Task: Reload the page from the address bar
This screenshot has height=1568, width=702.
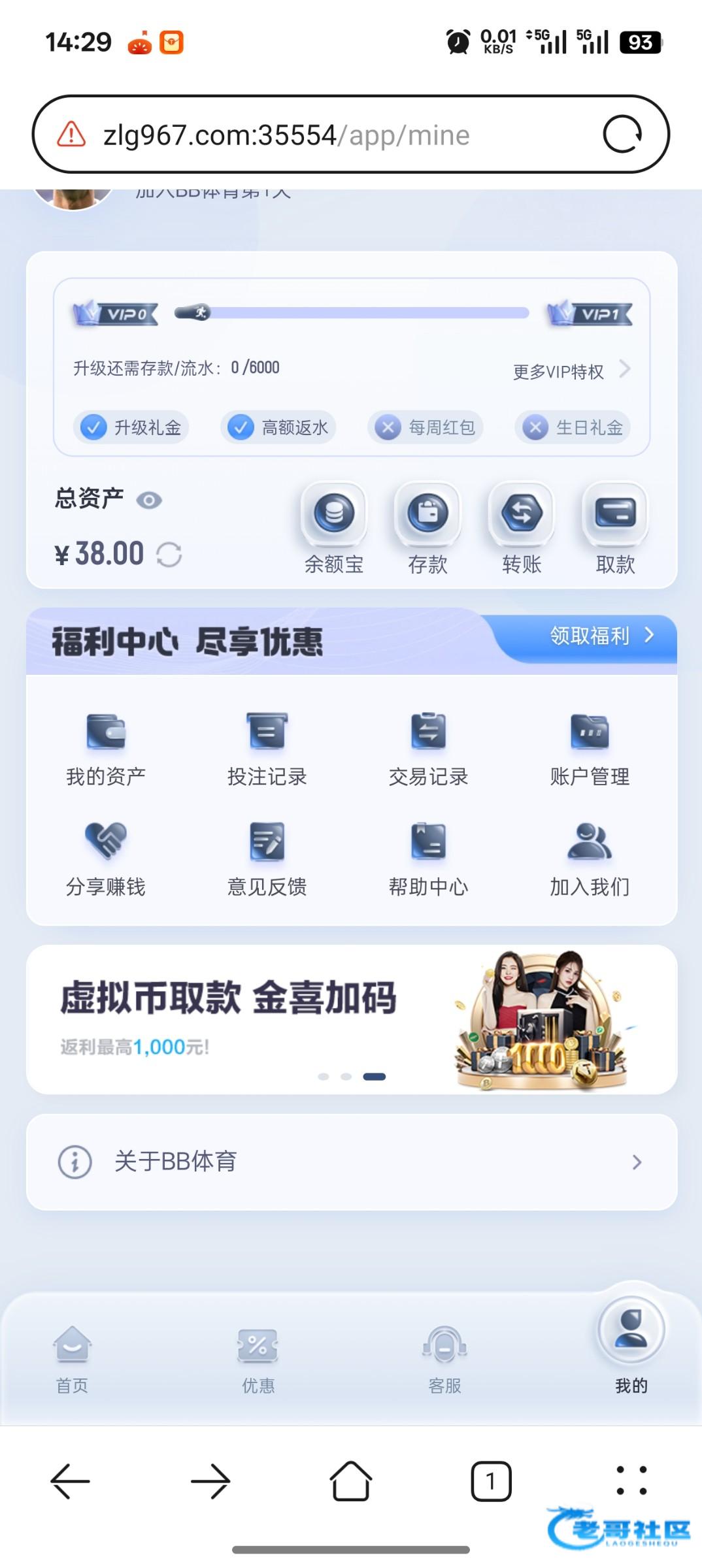Action: 622,135
